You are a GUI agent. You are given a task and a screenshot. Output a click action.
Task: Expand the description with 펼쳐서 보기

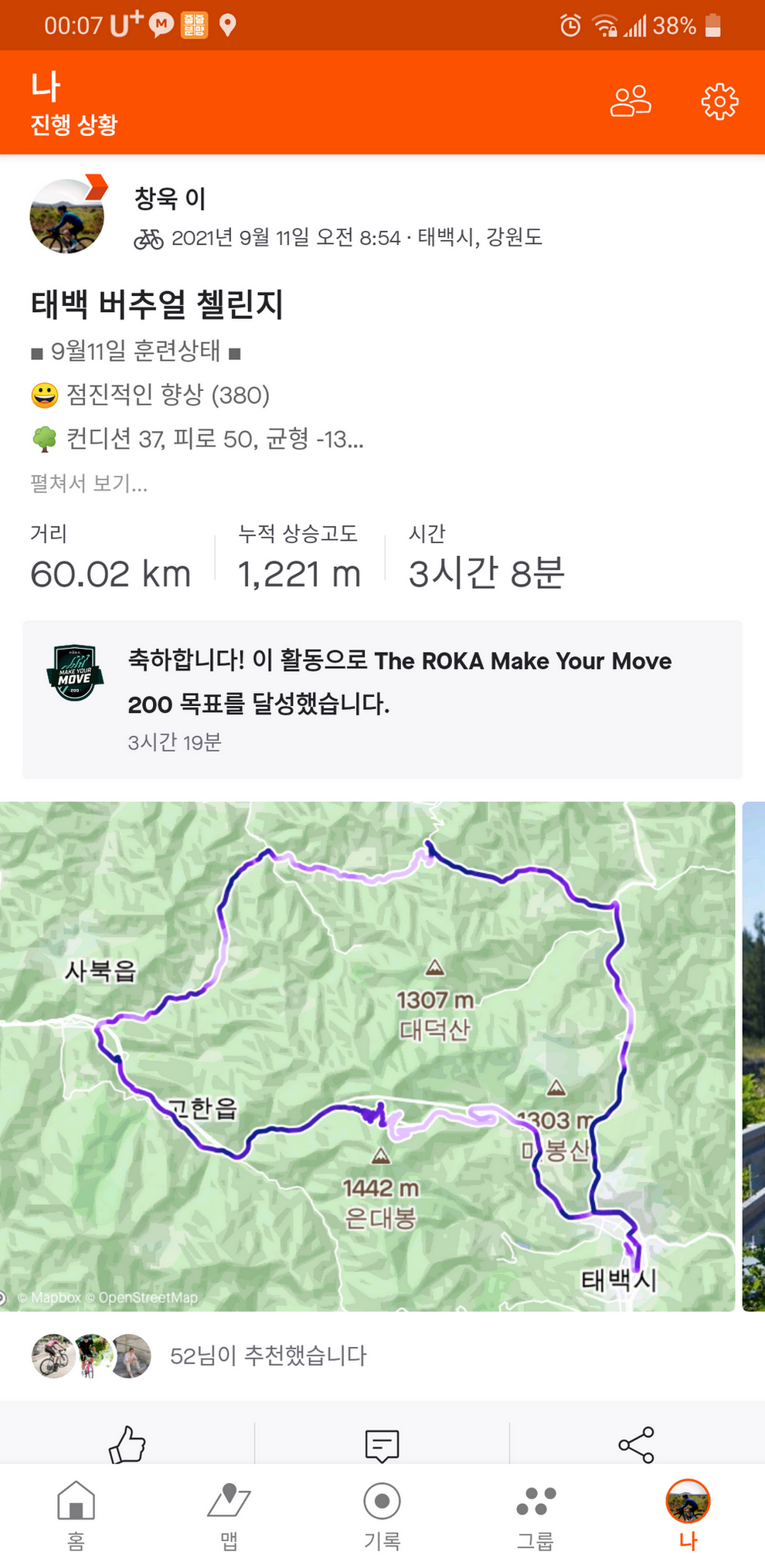click(x=89, y=484)
